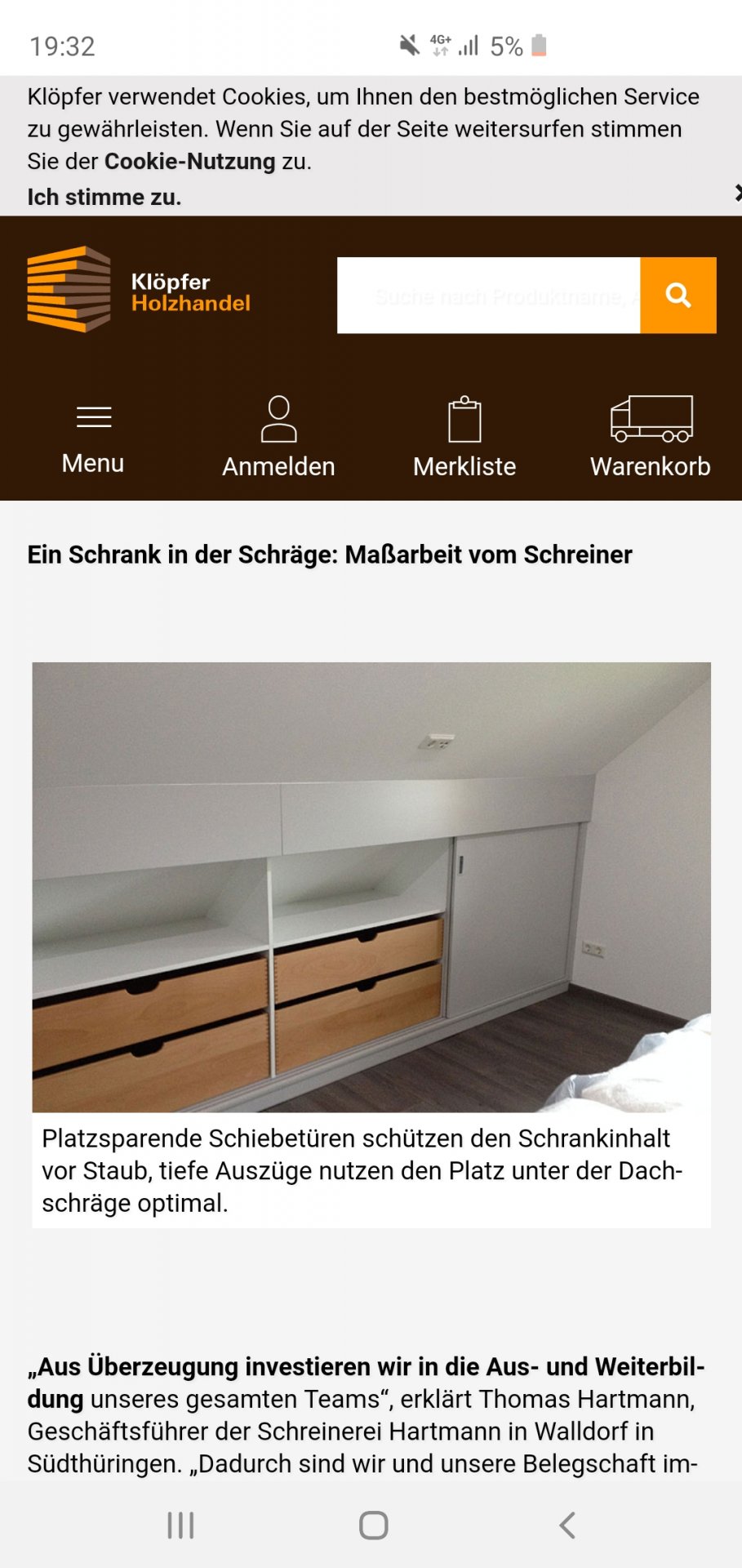742x1568 pixels.
Task: Open the Cookie-Nutzung link
Action: 189,161
